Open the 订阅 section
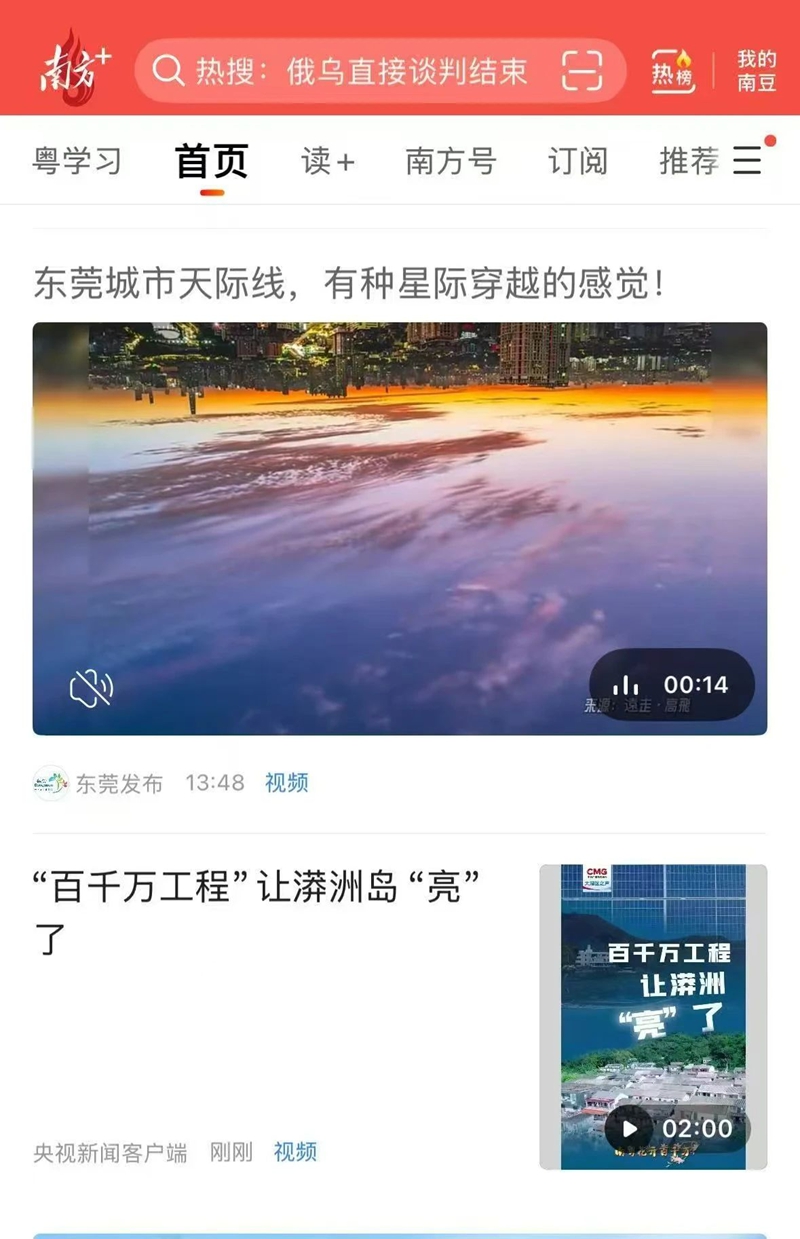 click(578, 161)
